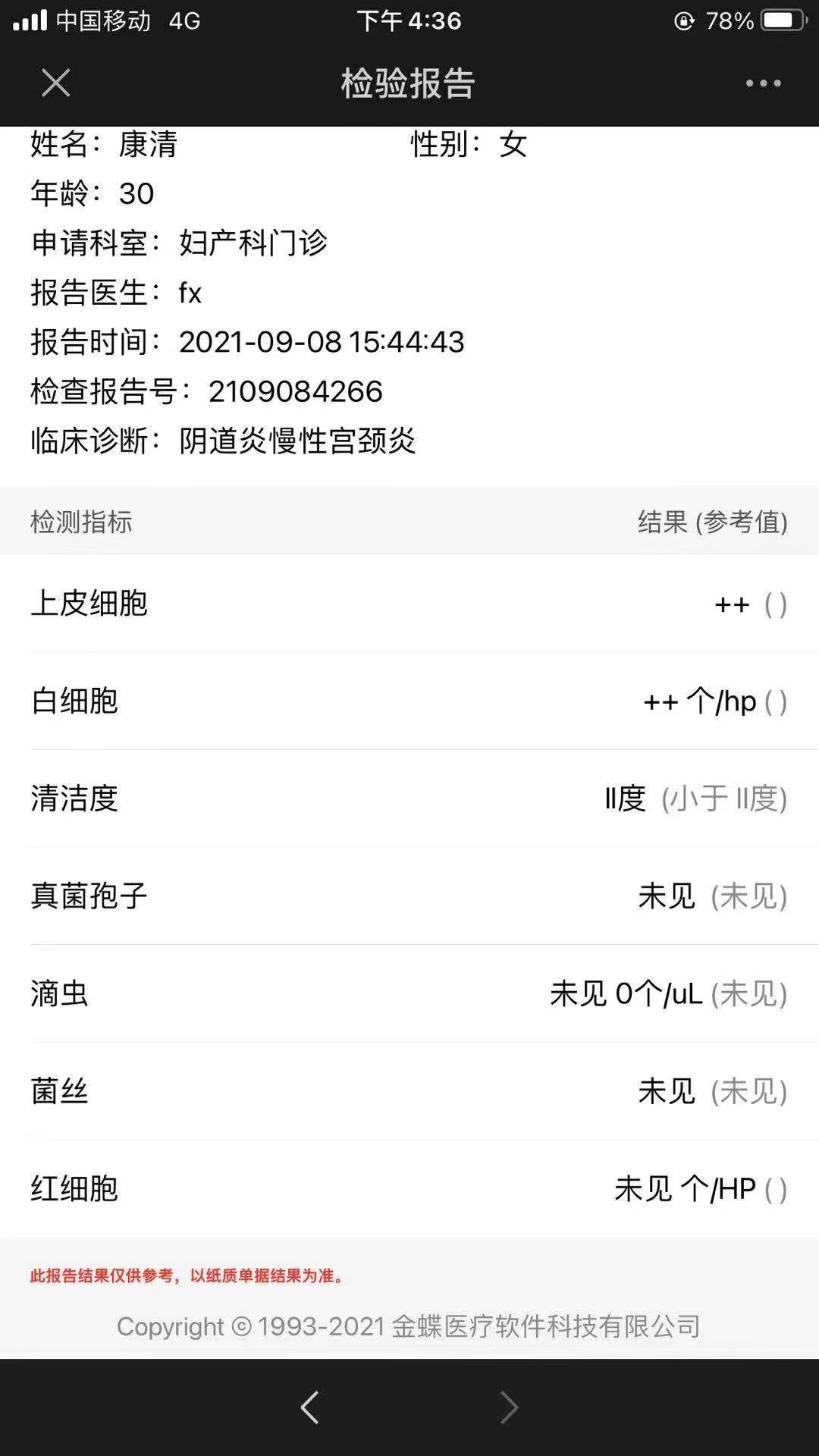
Task: Tap the 中国移动 carrier label
Action: (102, 21)
